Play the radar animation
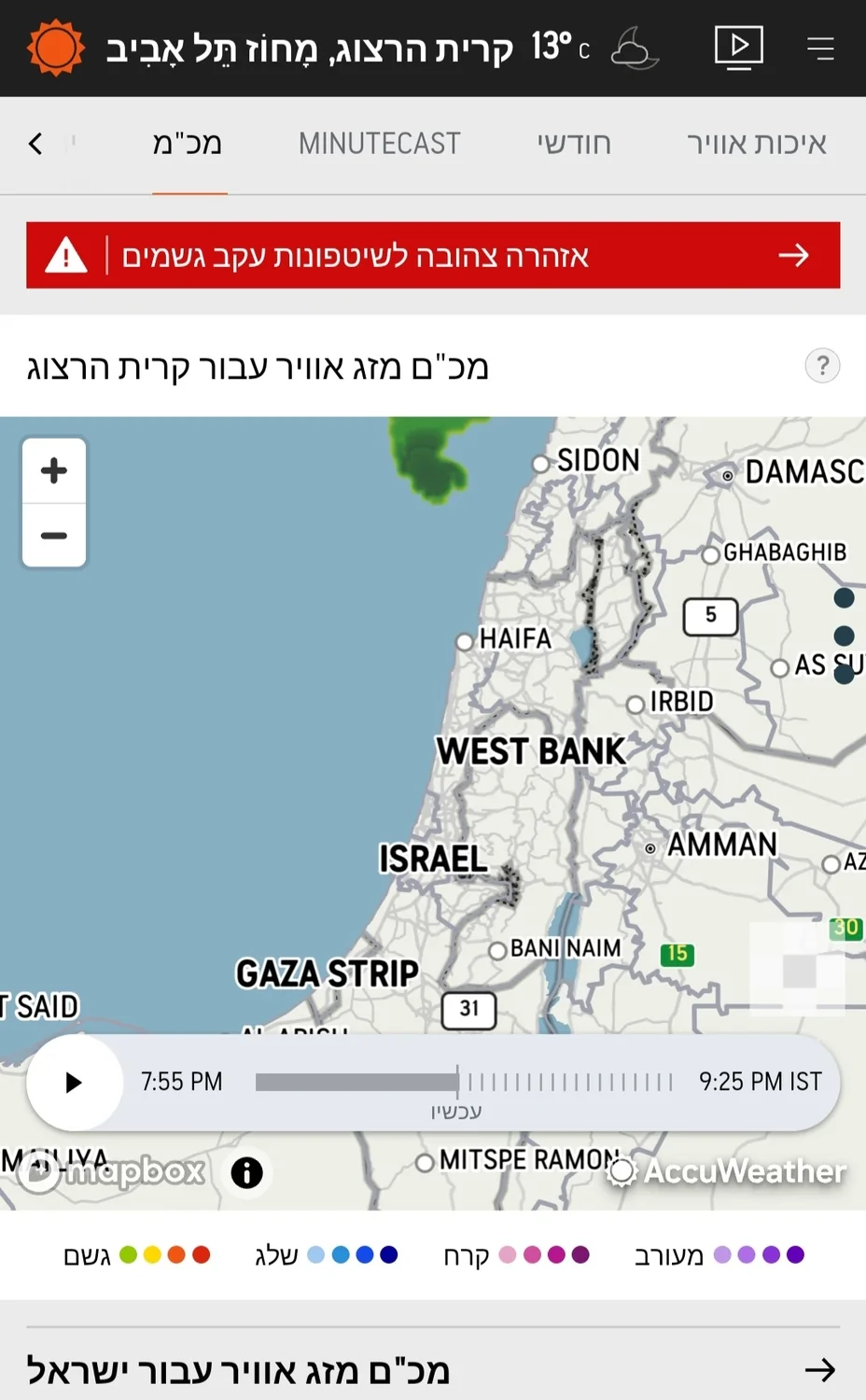Image resolution: width=866 pixels, height=1400 pixels. (x=74, y=1083)
